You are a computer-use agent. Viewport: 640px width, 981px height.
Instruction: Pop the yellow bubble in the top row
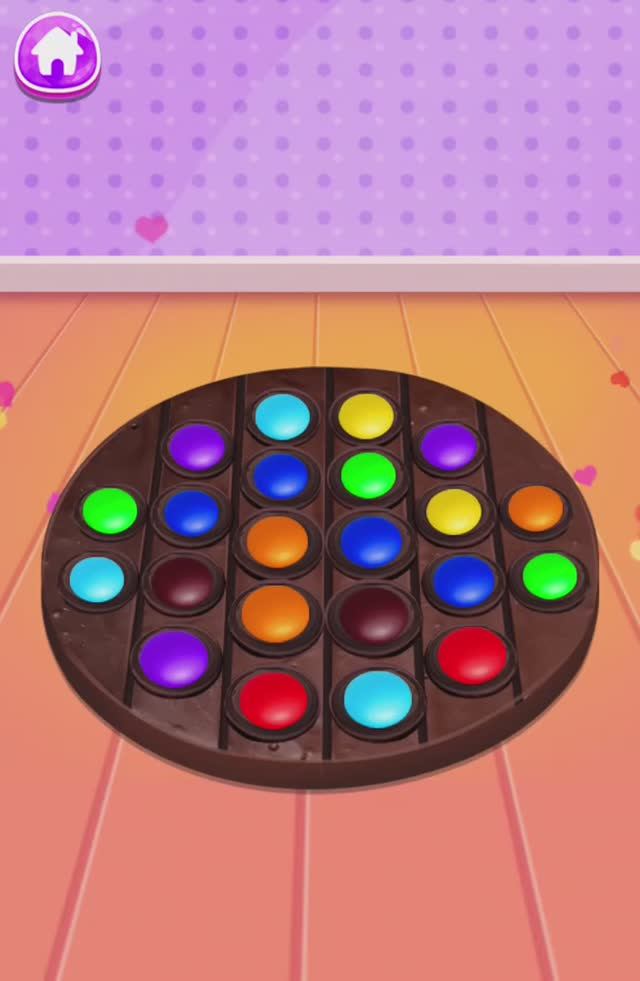[x=366, y=415]
